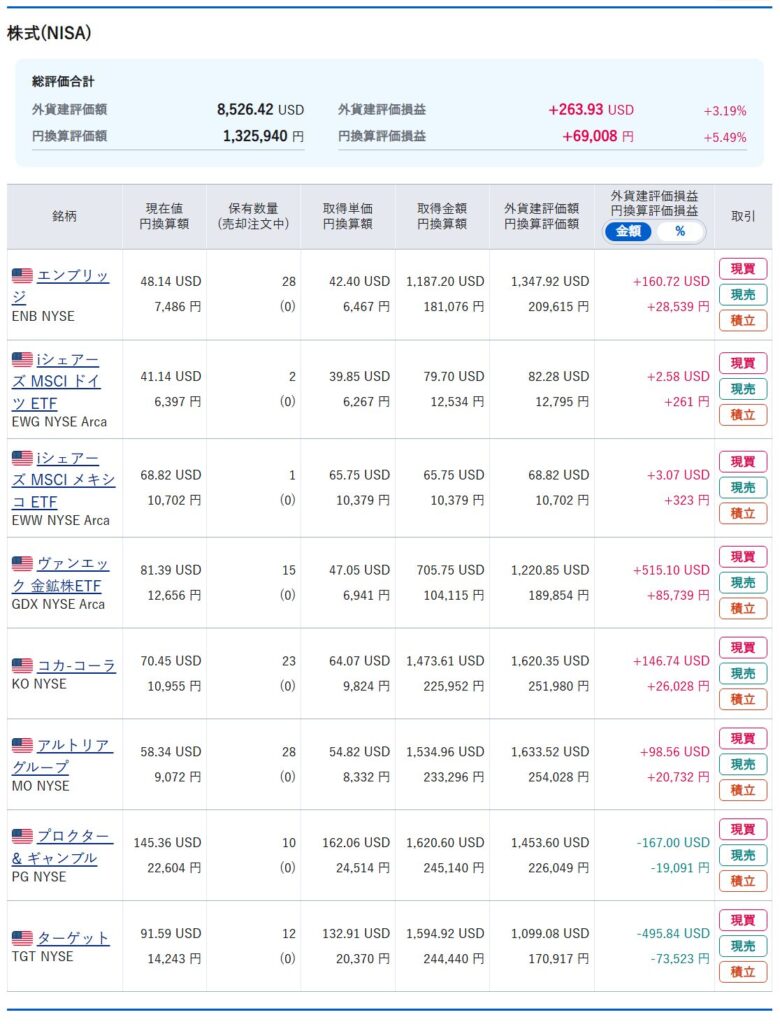Open プロクター & ギャンブル stock link
This screenshot has width=780, height=1024.
[74, 836]
